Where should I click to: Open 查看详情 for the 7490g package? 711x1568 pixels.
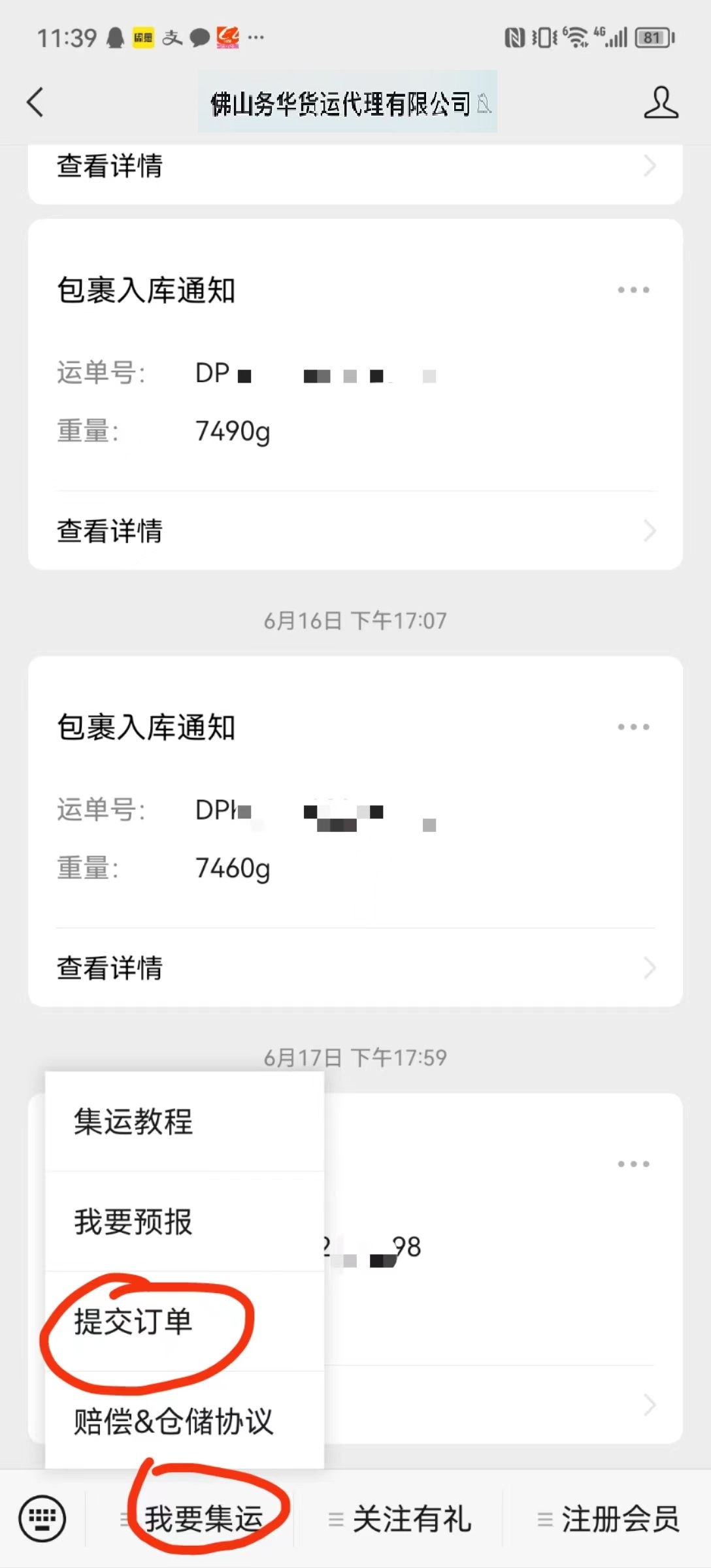click(x=355, y=530)
